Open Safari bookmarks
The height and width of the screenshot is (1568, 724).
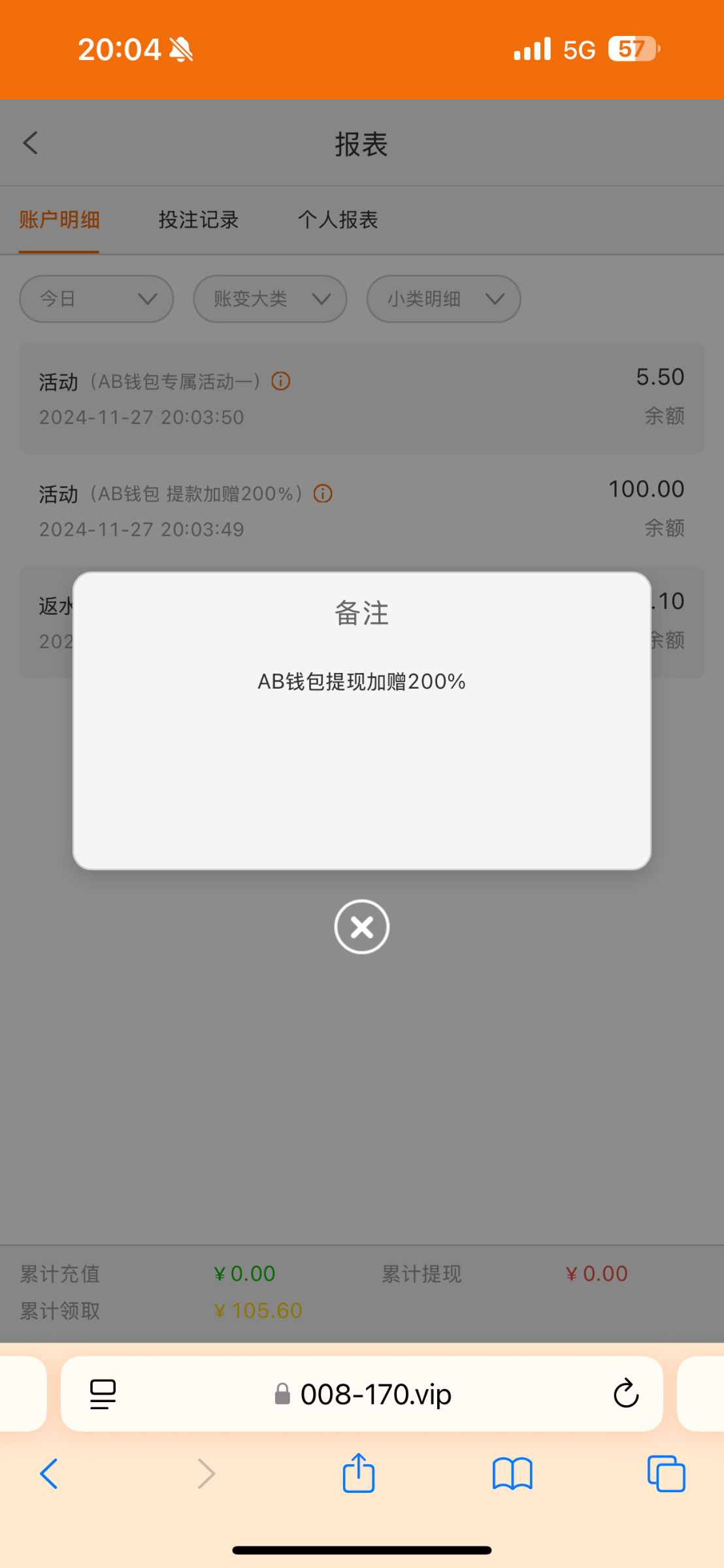512,1474
